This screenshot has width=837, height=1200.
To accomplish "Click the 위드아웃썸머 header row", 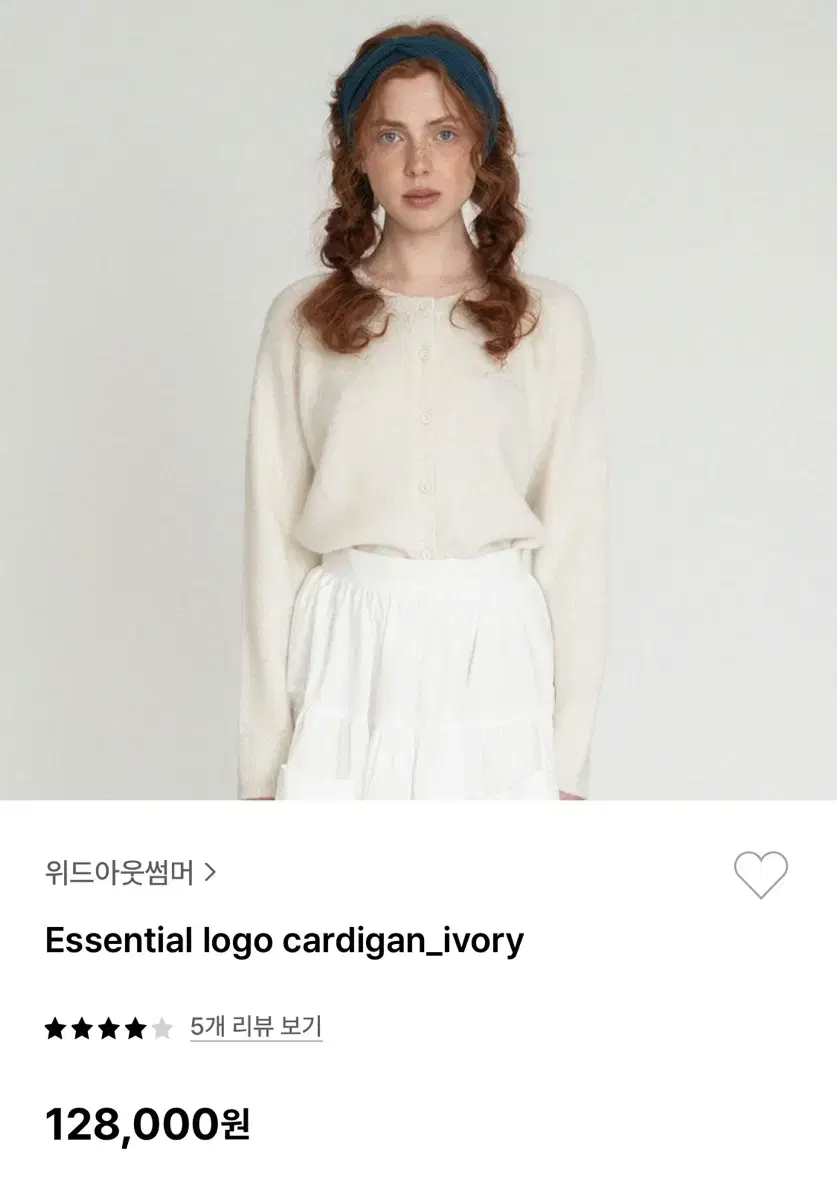I will click(122, 870).
